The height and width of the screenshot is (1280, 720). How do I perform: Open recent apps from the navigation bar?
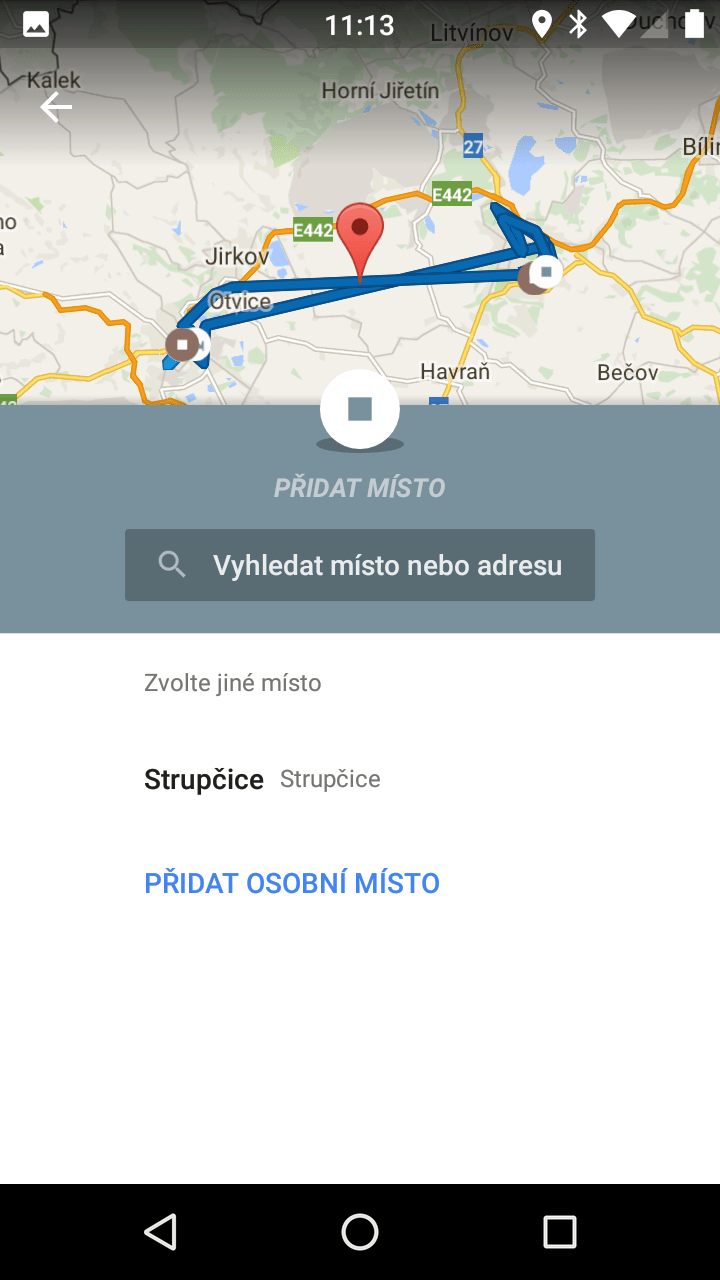[560, 1232]
